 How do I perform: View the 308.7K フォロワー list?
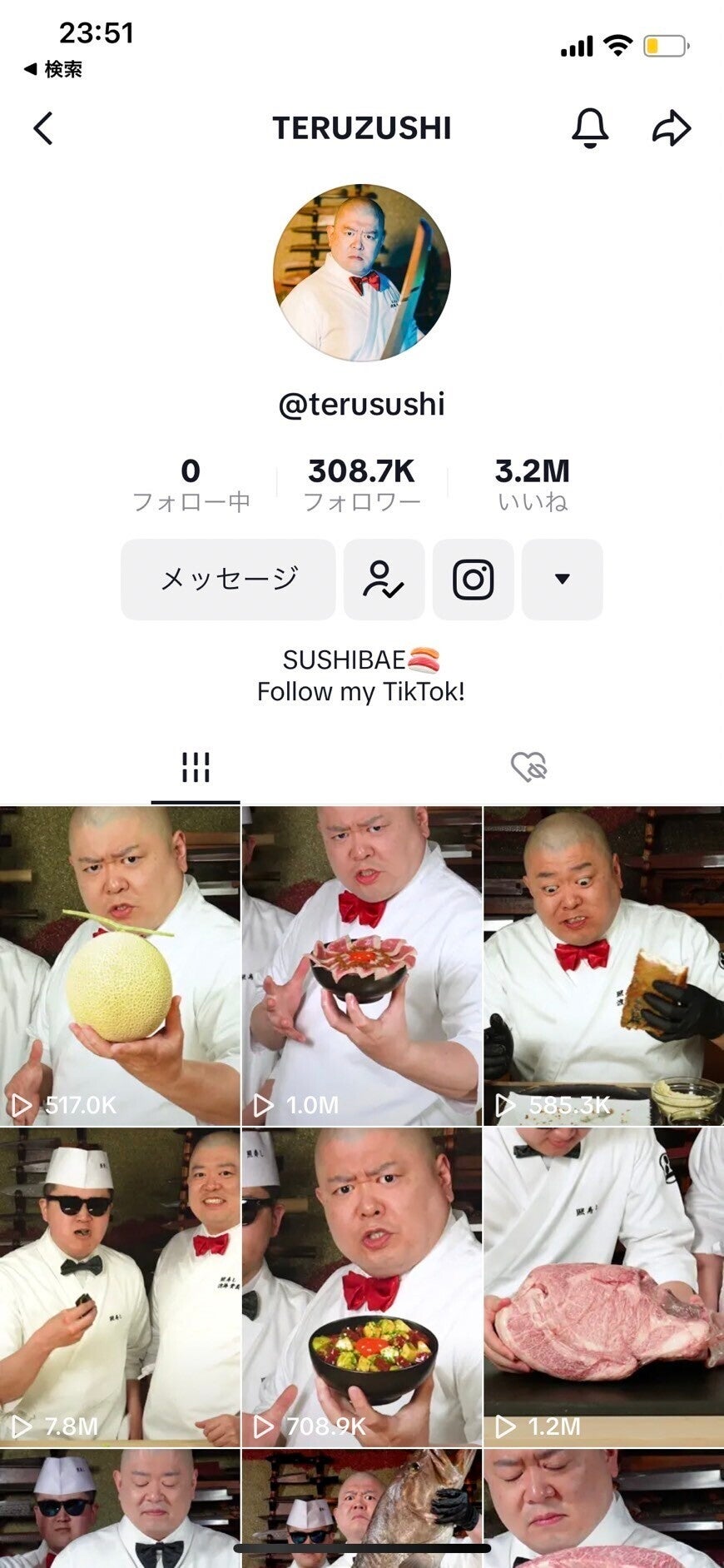[x=361, y=485]
